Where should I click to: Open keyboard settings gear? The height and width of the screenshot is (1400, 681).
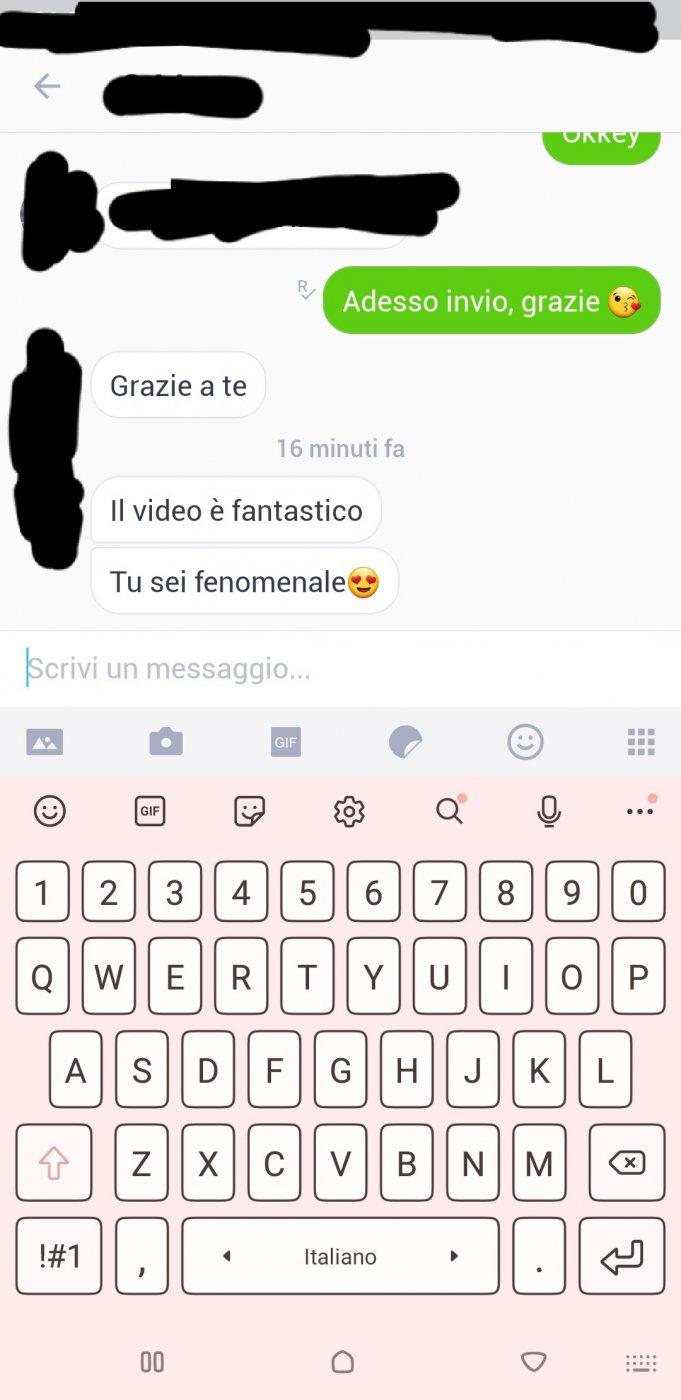349,811
